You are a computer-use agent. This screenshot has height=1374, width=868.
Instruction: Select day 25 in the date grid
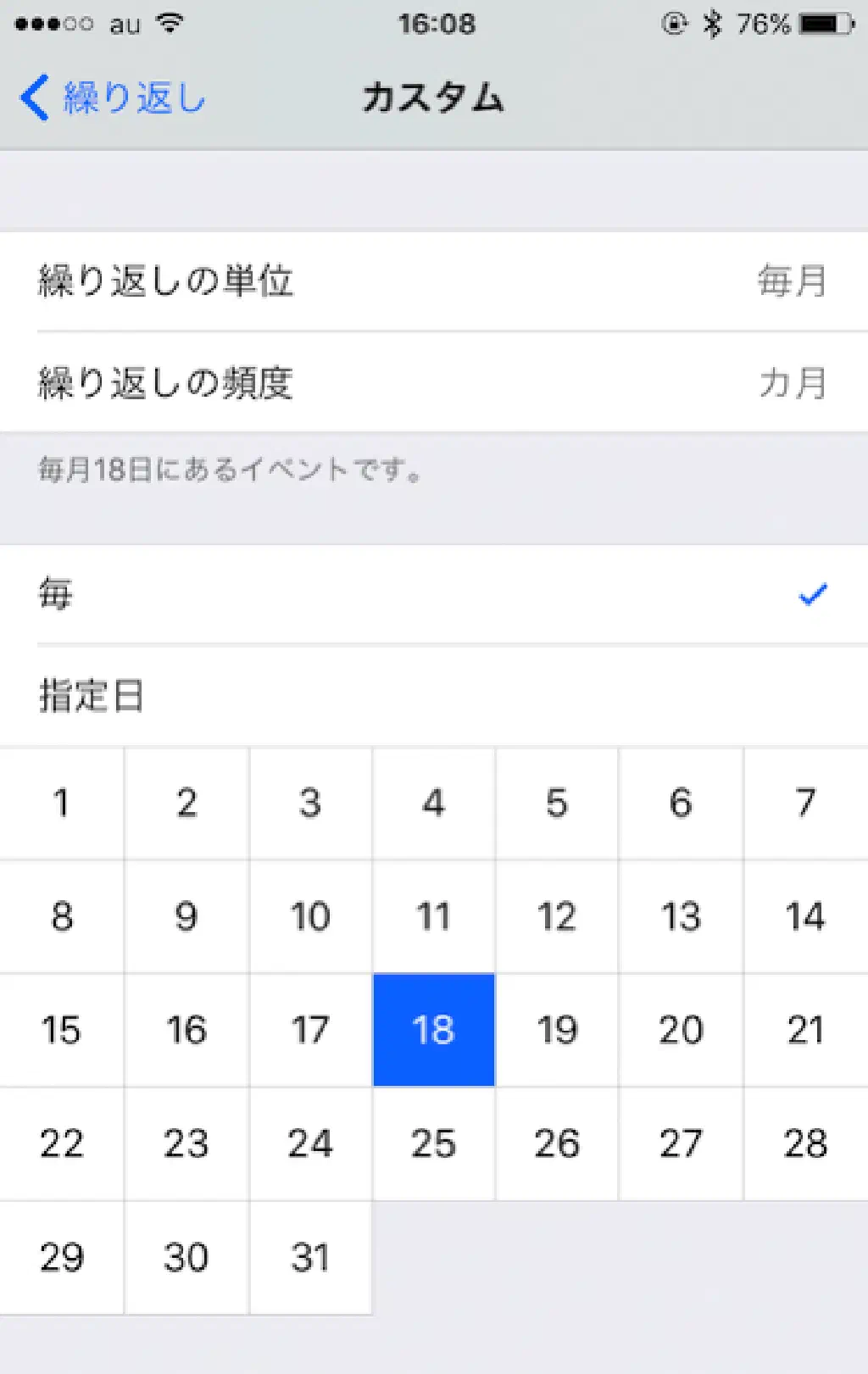(434, 1144)
